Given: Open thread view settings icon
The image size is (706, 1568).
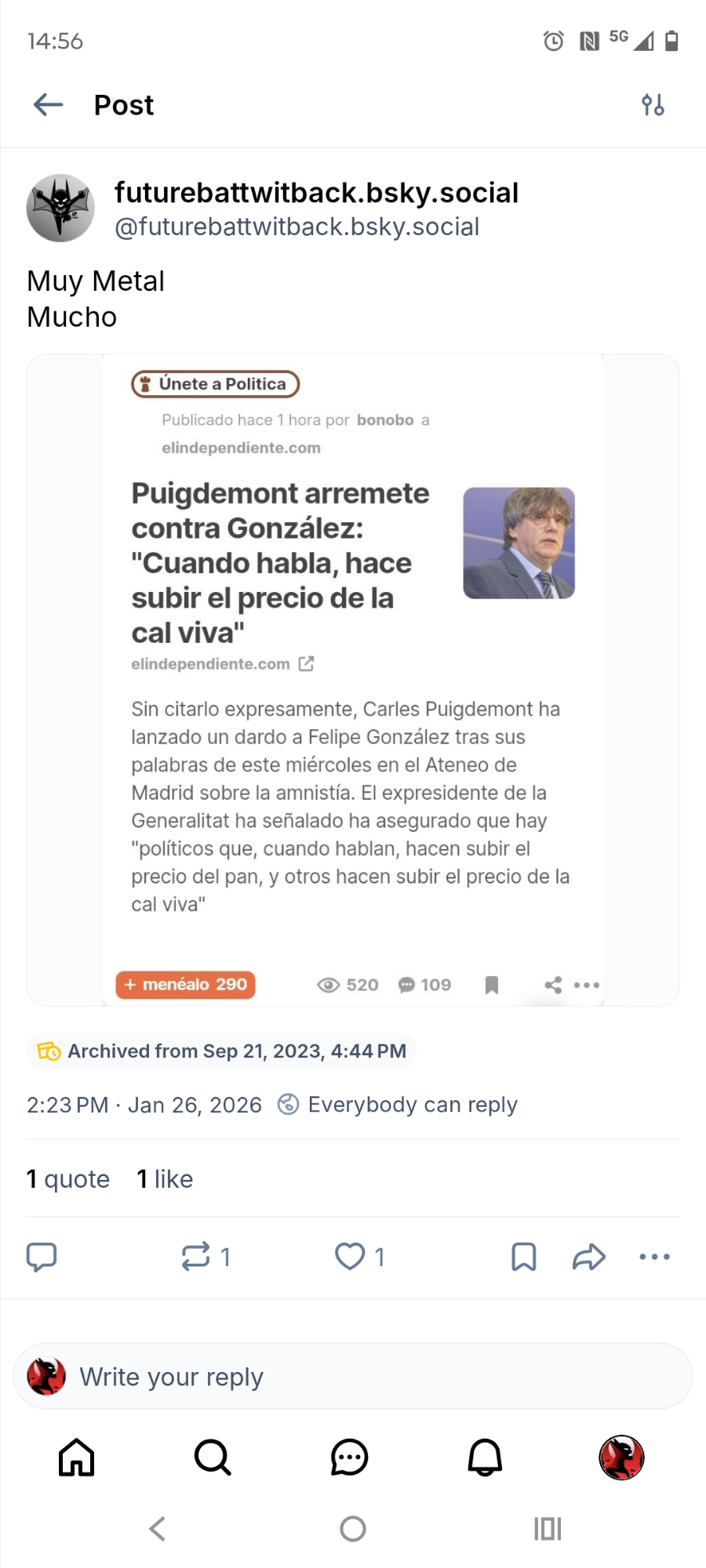Looking at the screenshot, I should pos(653,104).
